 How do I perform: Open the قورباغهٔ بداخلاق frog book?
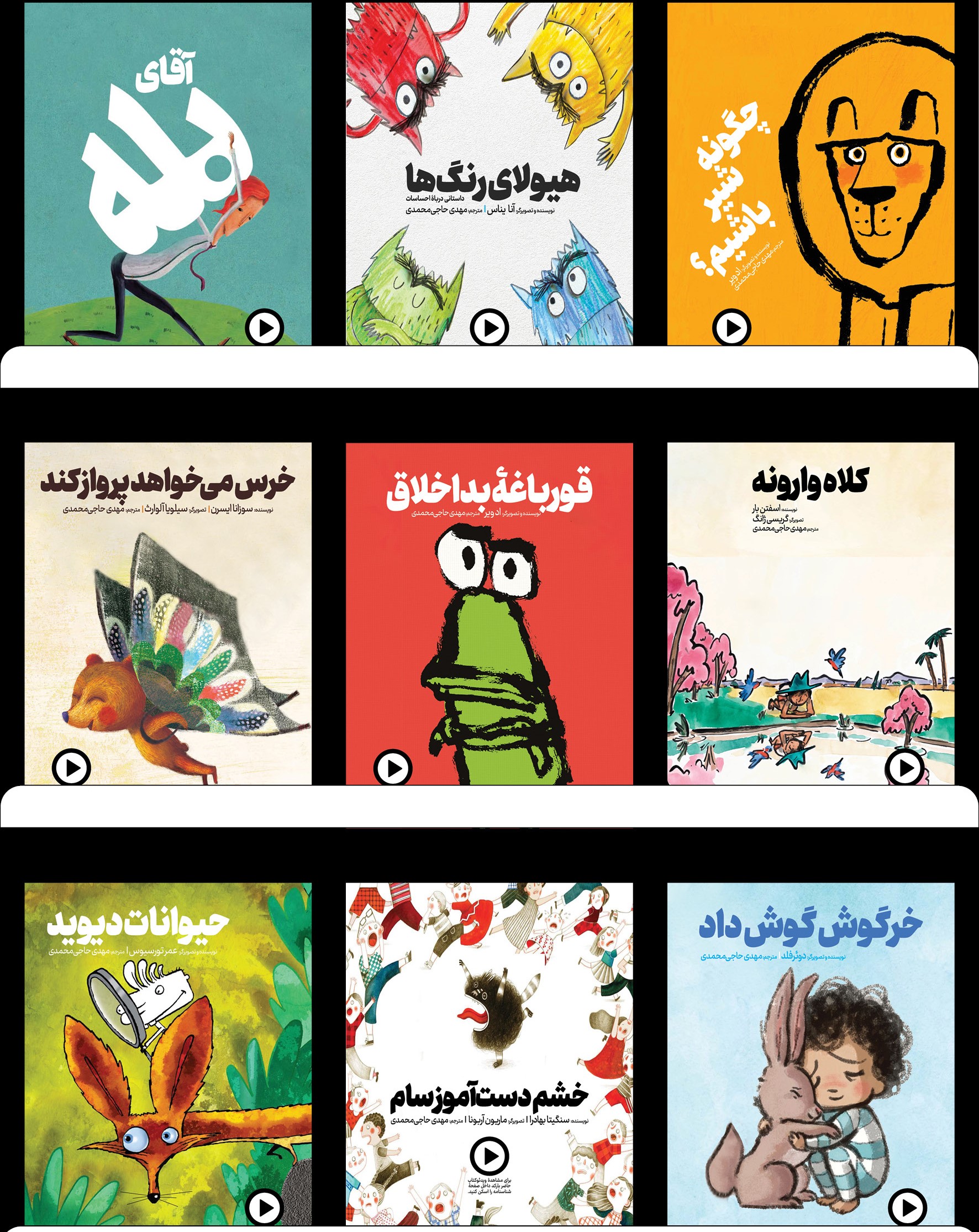489,613
